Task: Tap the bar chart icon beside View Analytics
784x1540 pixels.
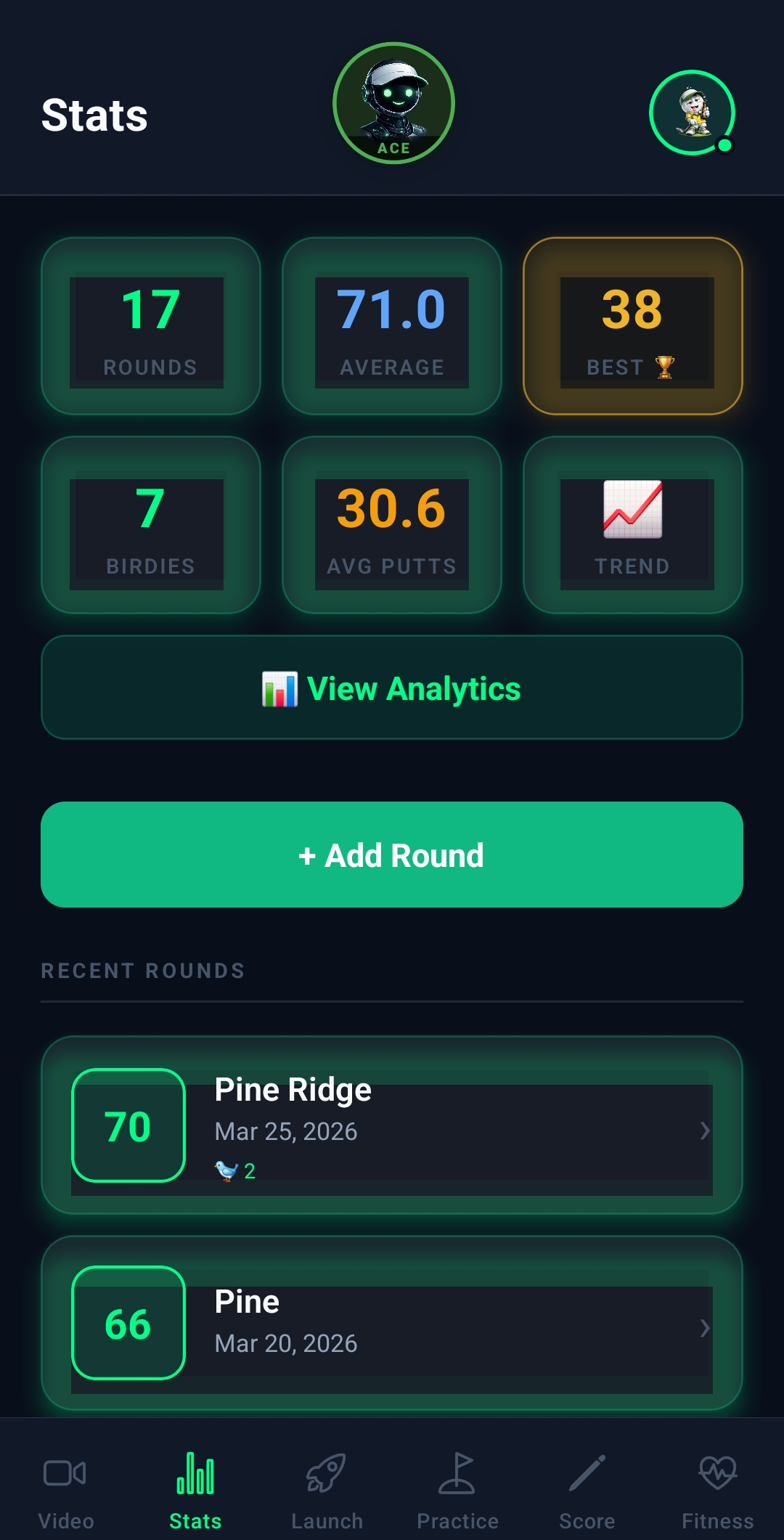Action: (280, 688)
